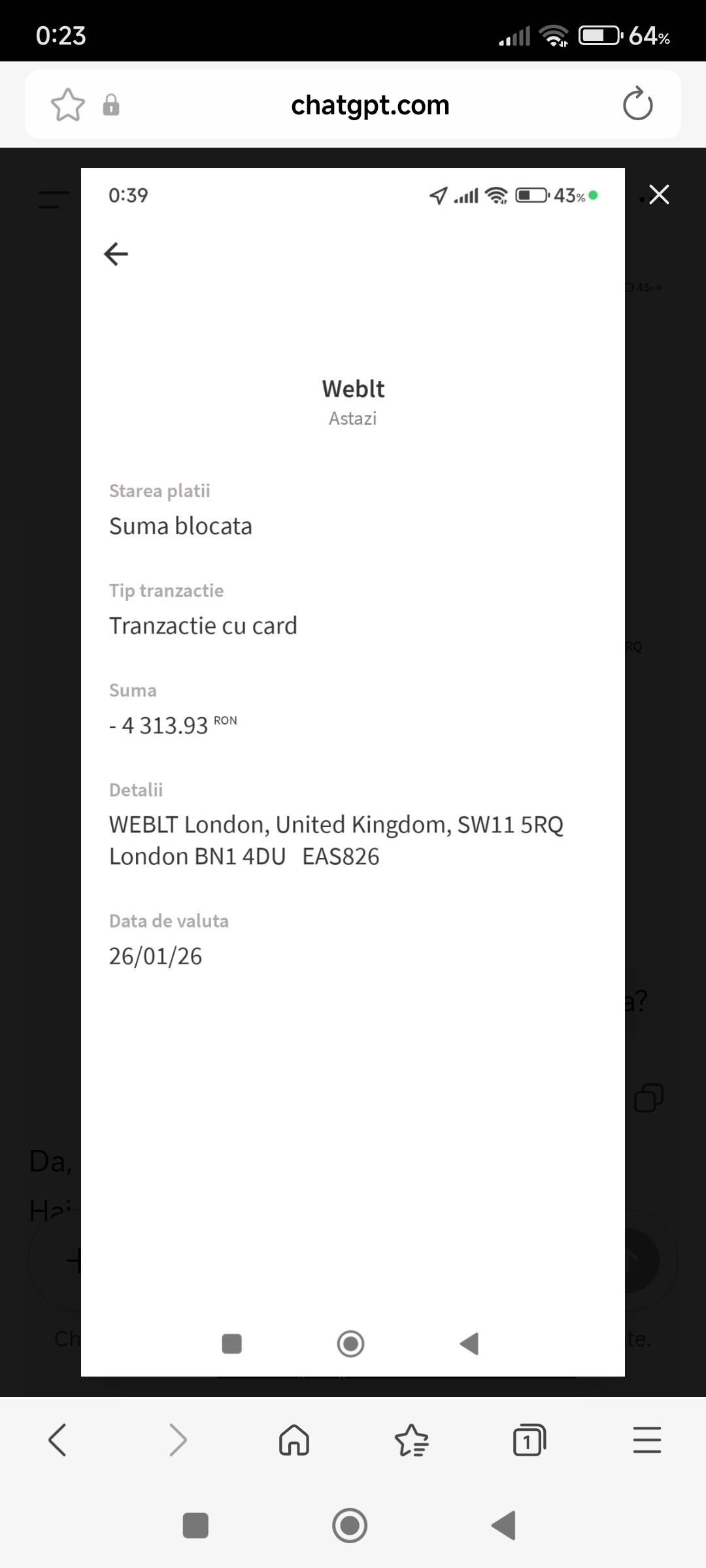The width and height of the screenshot is (706, 1568).
Task: Close the enlarged image preview
Action: tap(659, 195)
